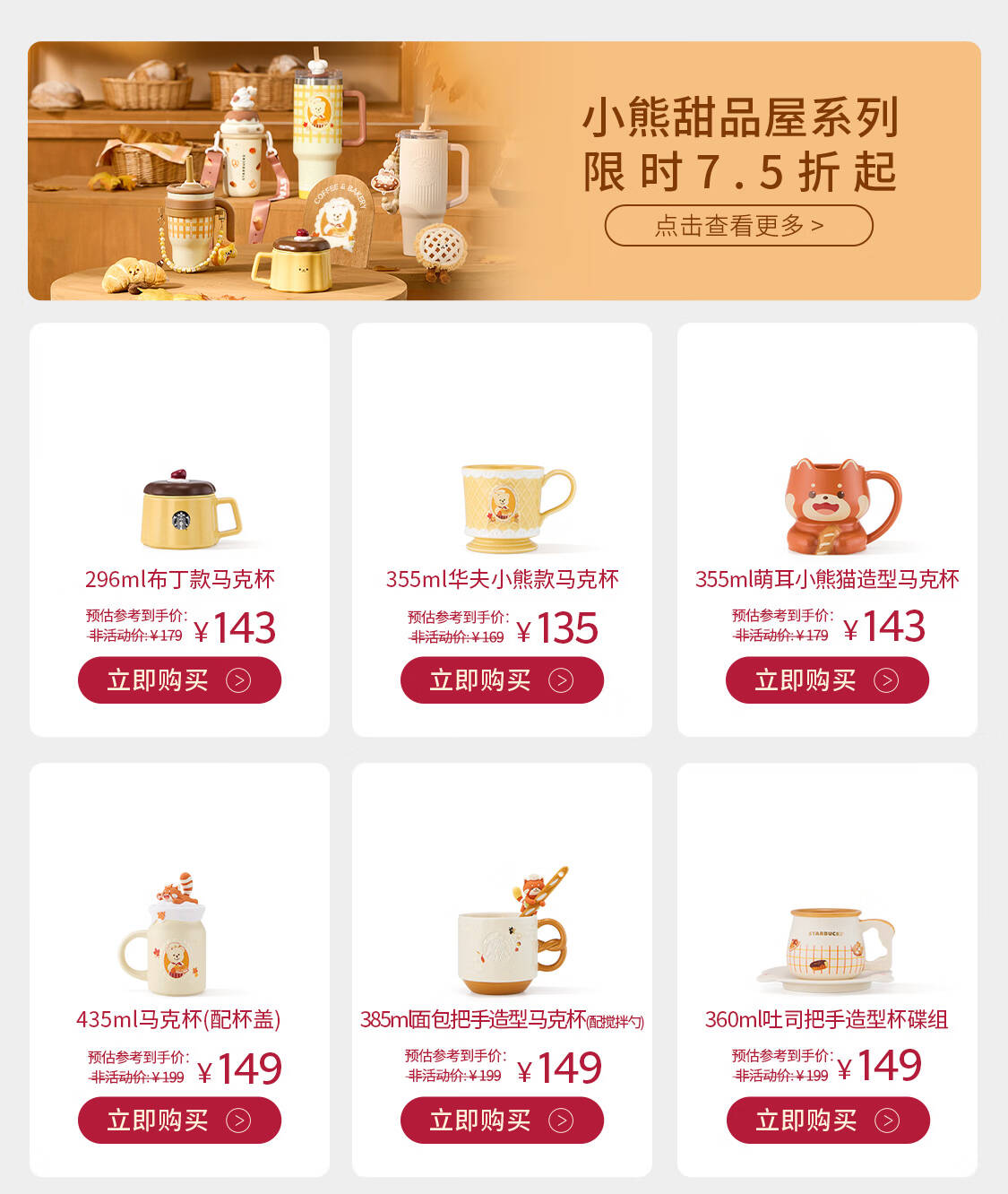This screenshot has width=1008, height=1194.
Task: Tap 立即购买 under 355ml华夫小熊款马克杯
Action: pyautogui.click(x=502, y=680)
